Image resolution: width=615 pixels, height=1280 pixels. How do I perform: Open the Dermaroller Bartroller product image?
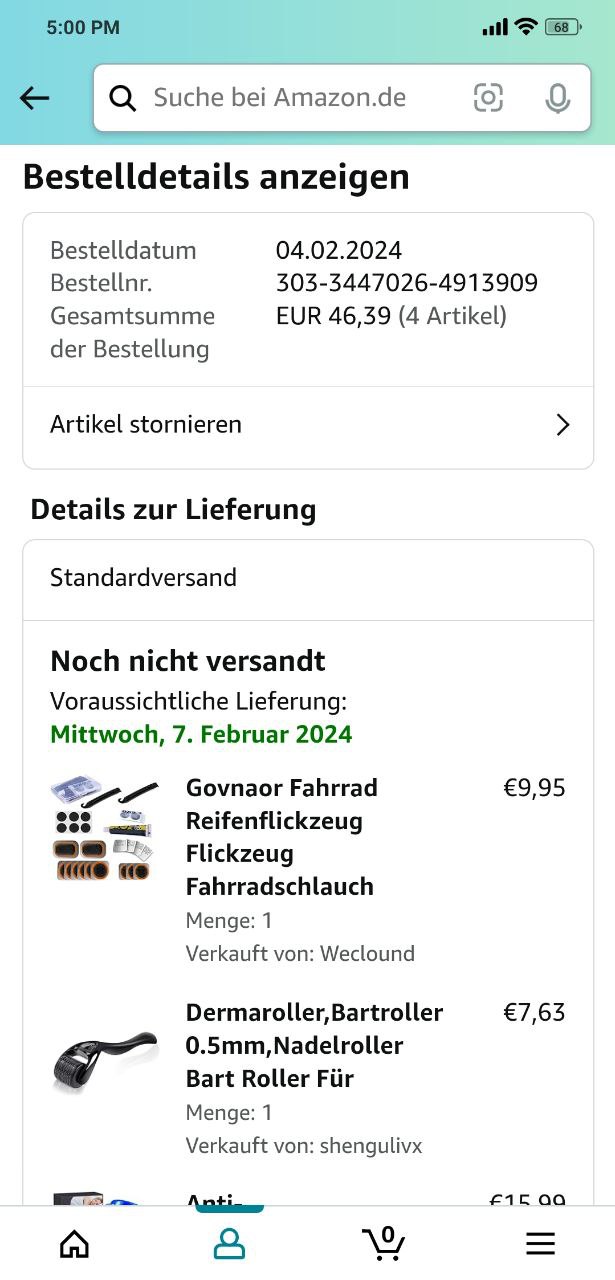point(104,1060)
